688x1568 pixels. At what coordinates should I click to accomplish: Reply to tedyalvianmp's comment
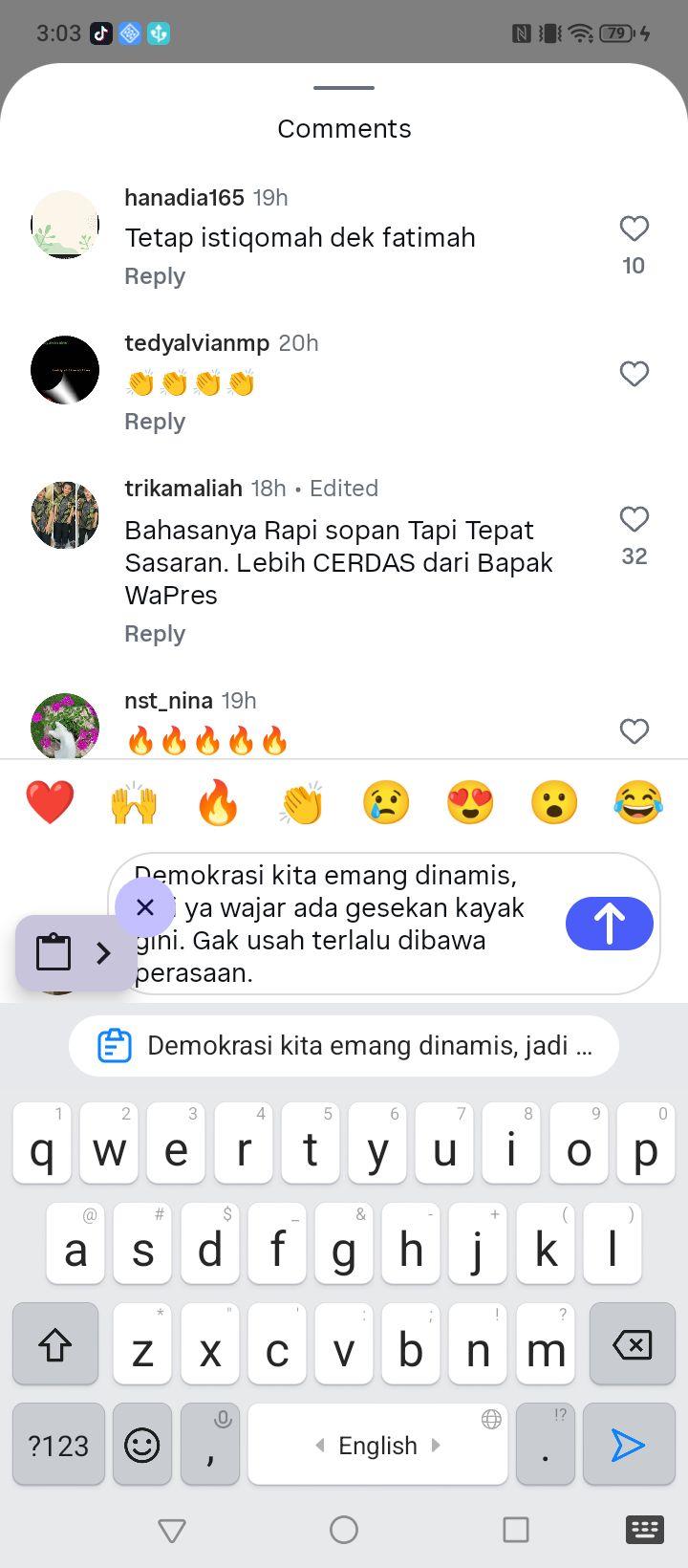tap(155, 422)
